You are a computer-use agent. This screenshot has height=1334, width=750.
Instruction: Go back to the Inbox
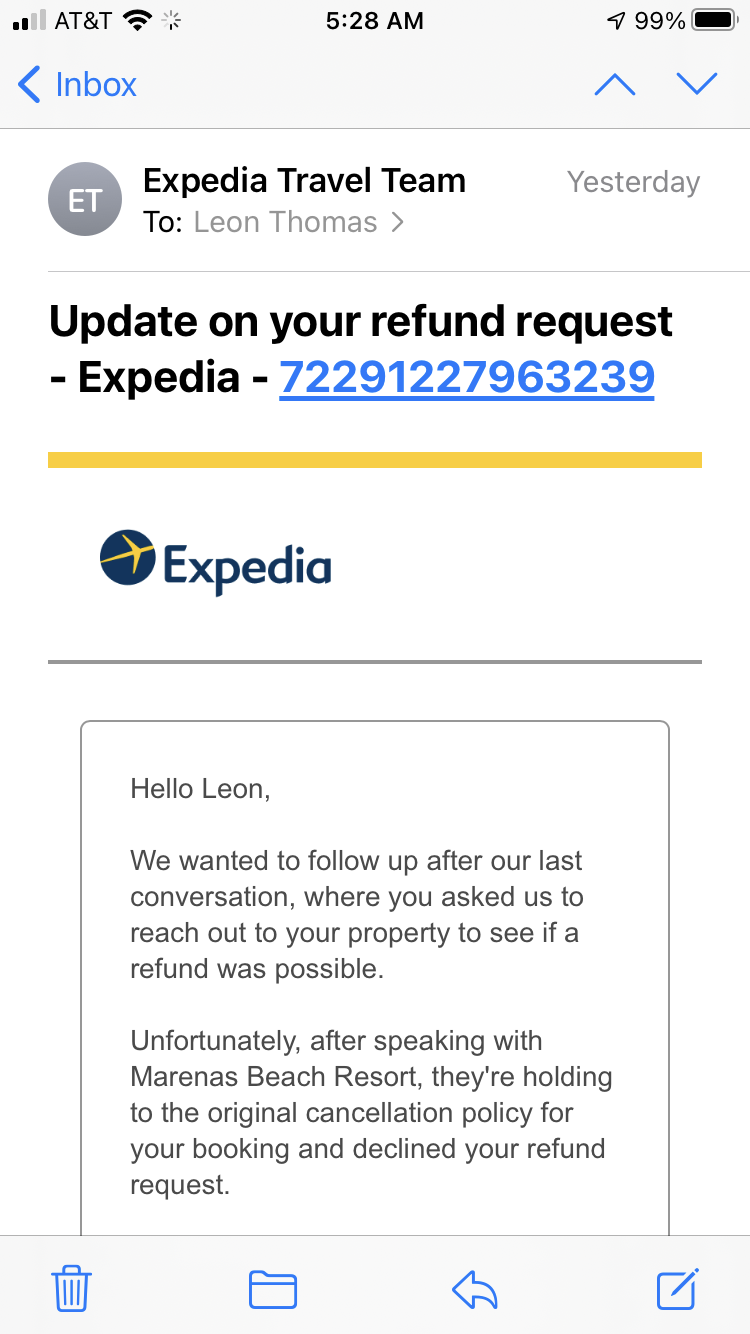point(78,85)
